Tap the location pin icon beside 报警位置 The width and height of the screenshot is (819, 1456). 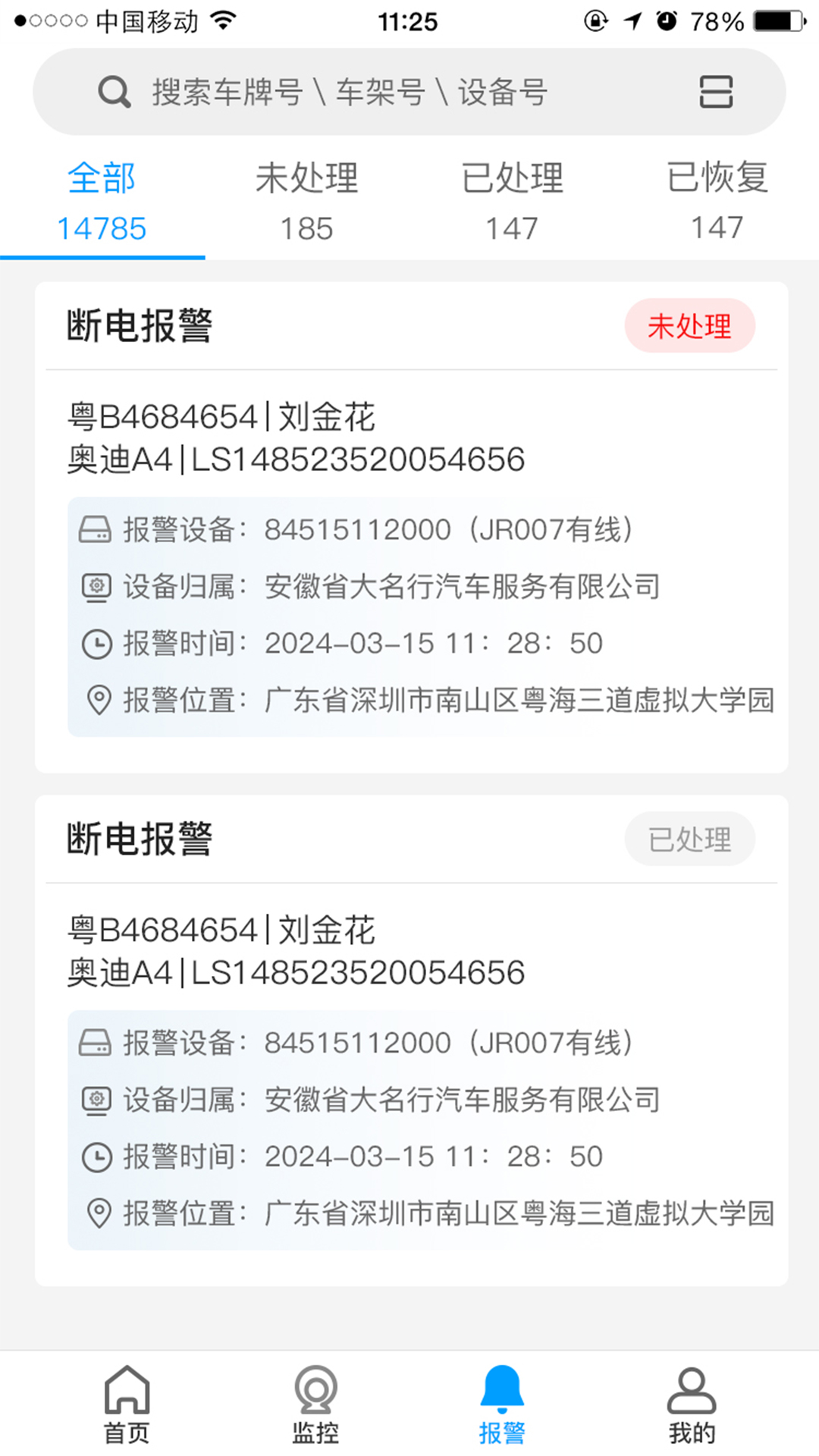[x=96, y=700]
